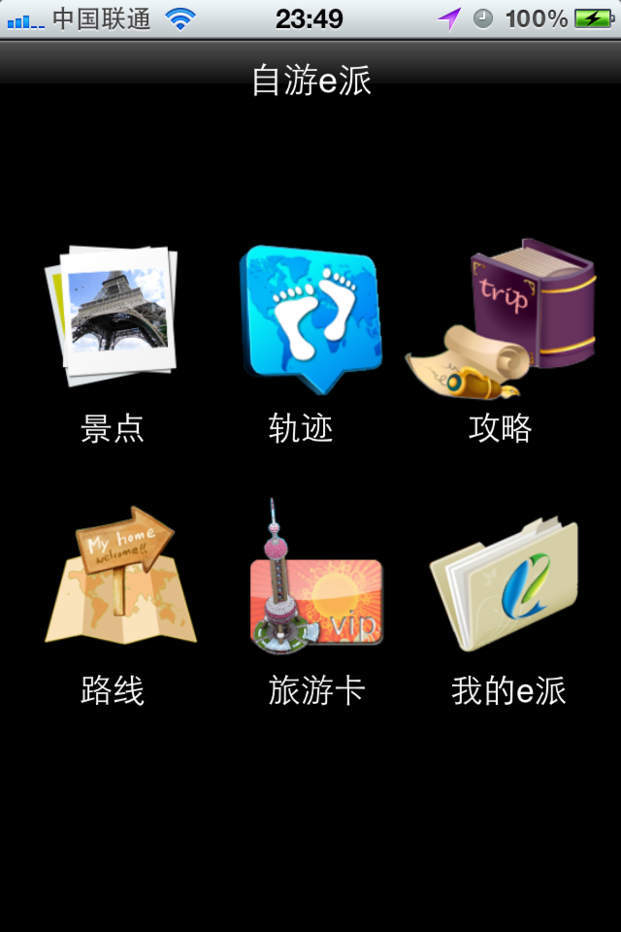Open the 攻略 trip guide book
Image resolution: width=621 pixels, height=932 pixels.
[x=500, y=319]
